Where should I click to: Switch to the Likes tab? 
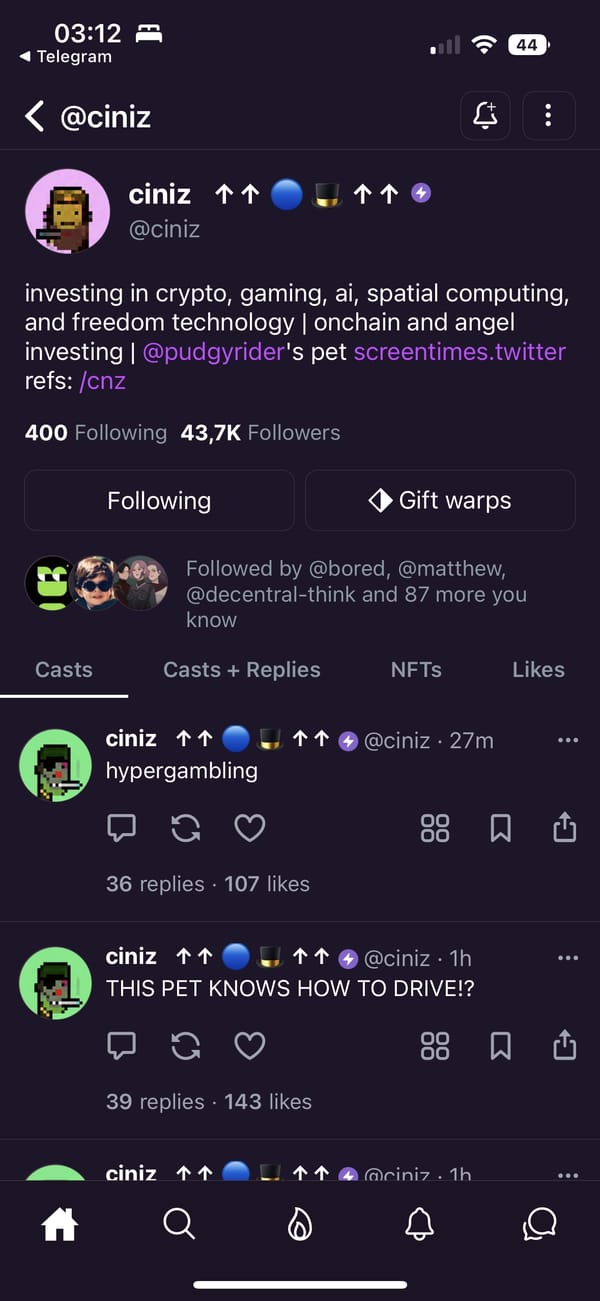(x=538, y=670)
